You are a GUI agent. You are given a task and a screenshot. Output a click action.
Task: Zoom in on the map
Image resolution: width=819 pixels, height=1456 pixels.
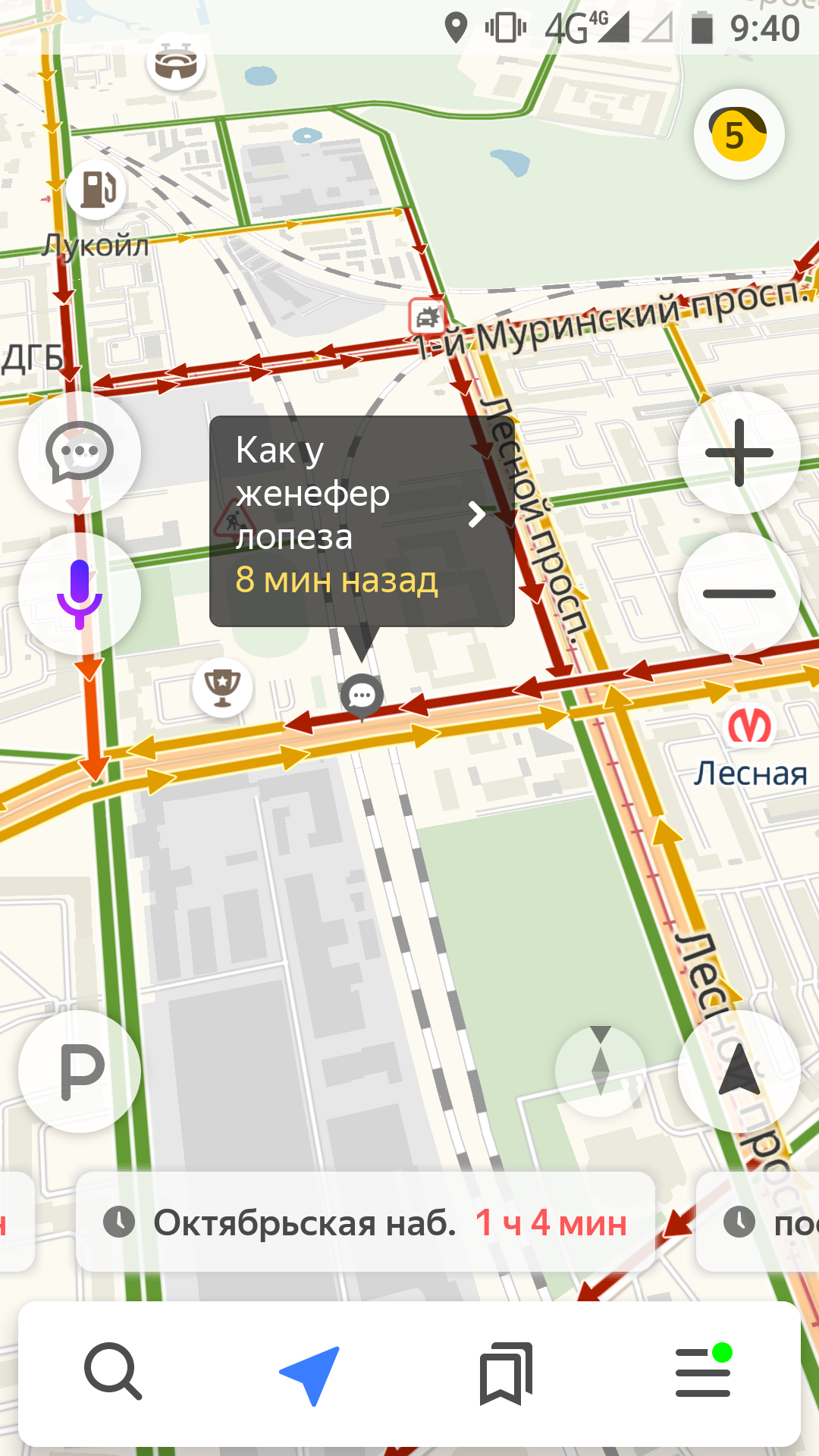(739, 453)
